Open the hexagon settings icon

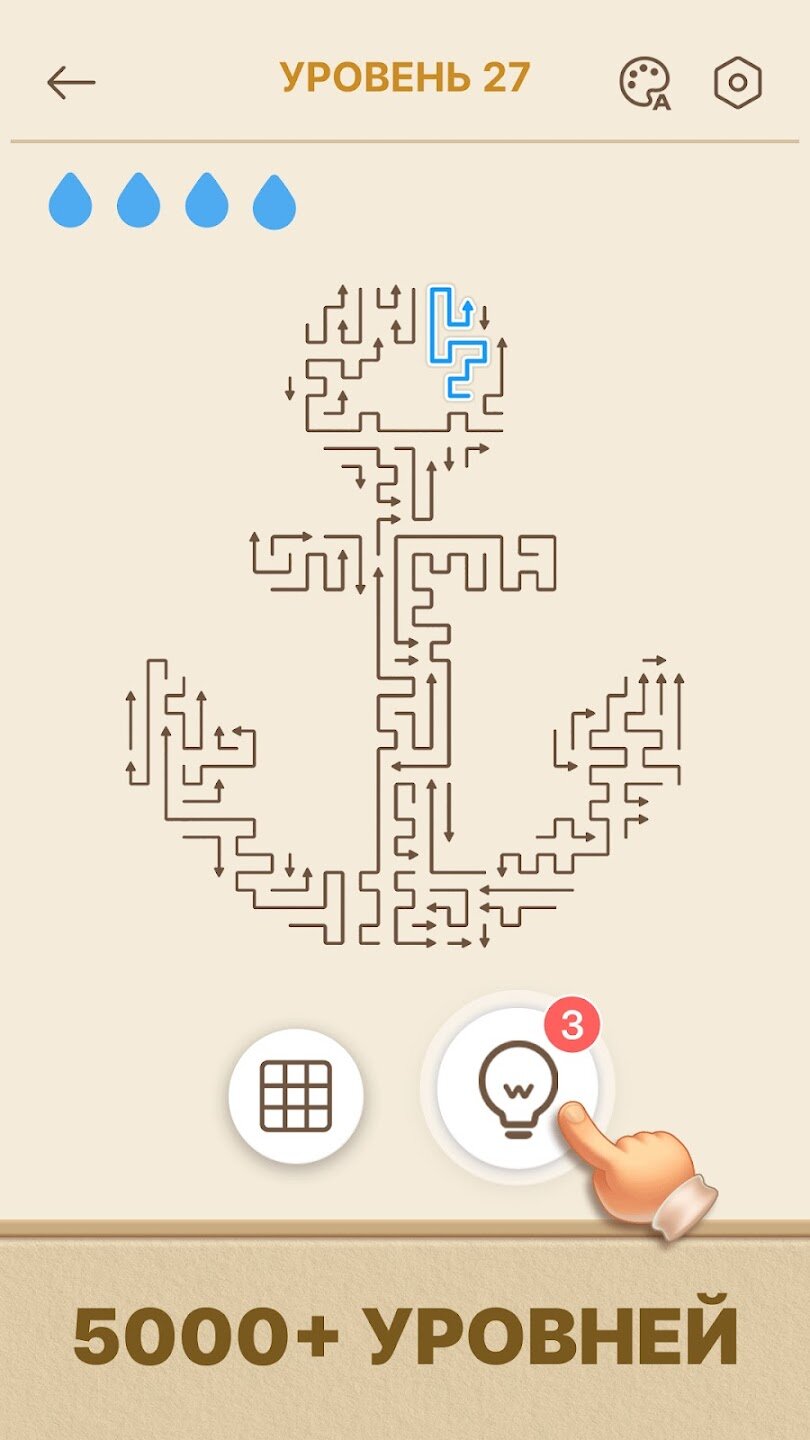coord(738,83)
